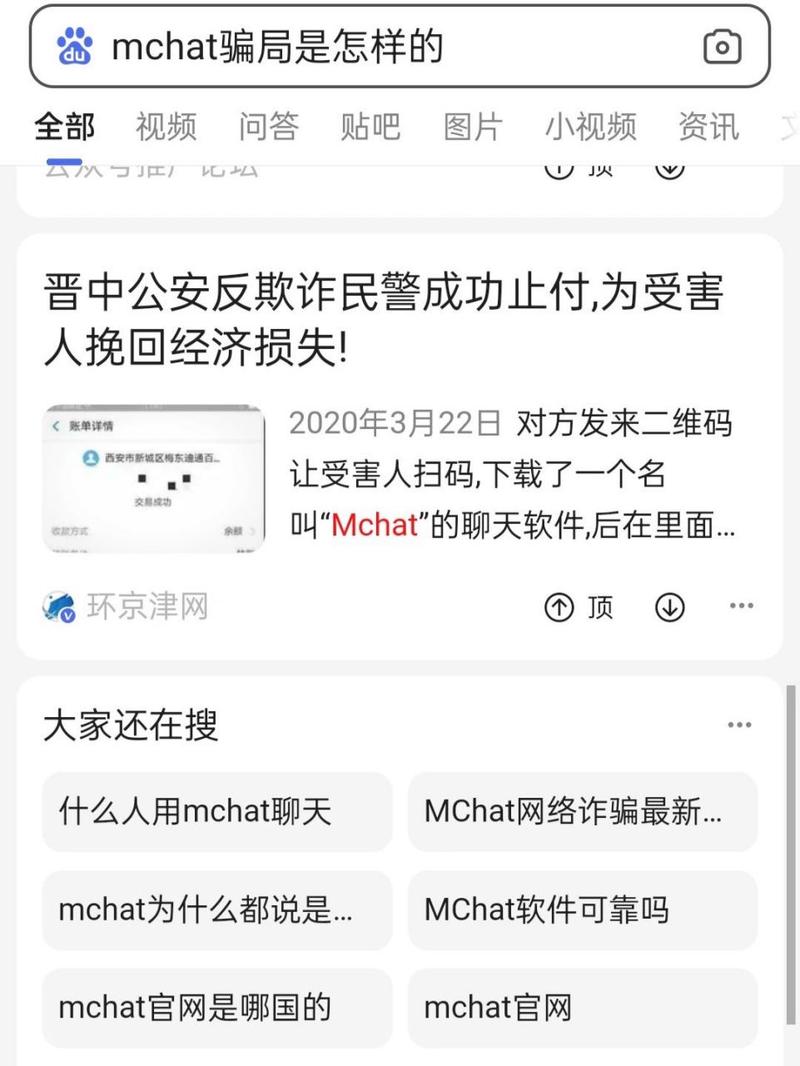
Task: Switch to the 视频 tab
Action: click(x=166, y=127)
